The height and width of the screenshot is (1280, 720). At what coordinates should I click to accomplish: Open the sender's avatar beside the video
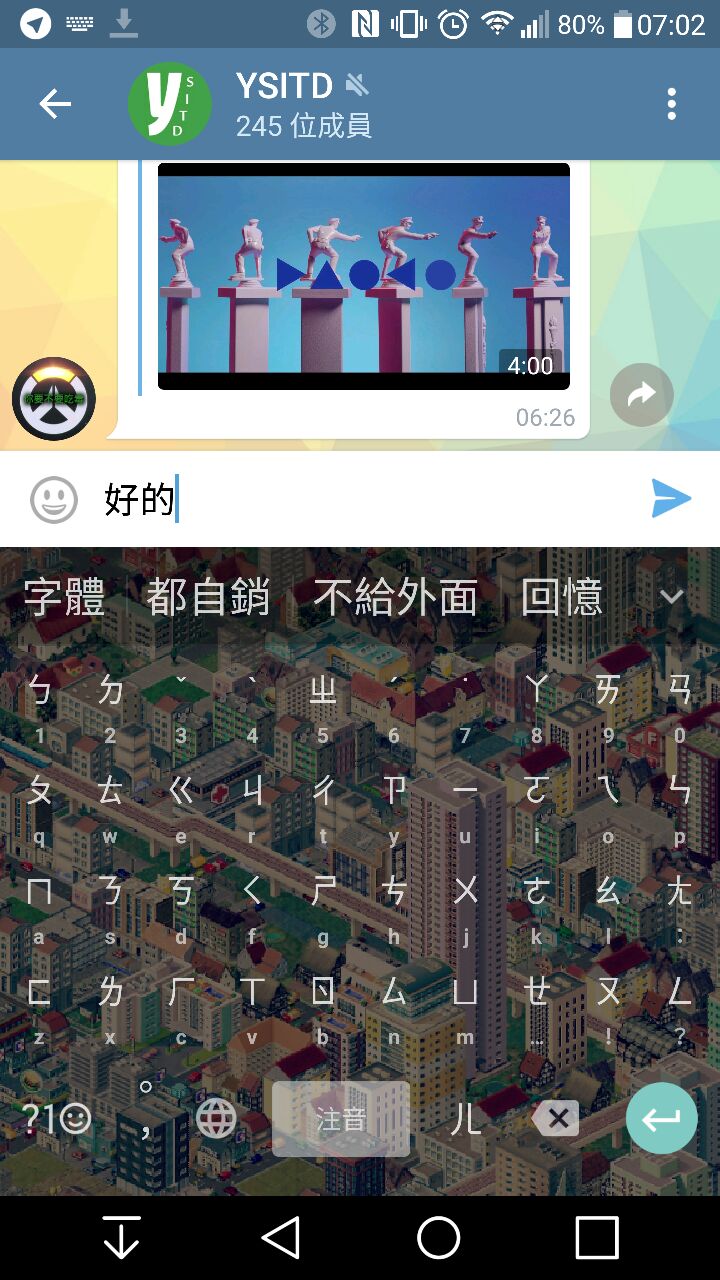[x=54, y=399]
